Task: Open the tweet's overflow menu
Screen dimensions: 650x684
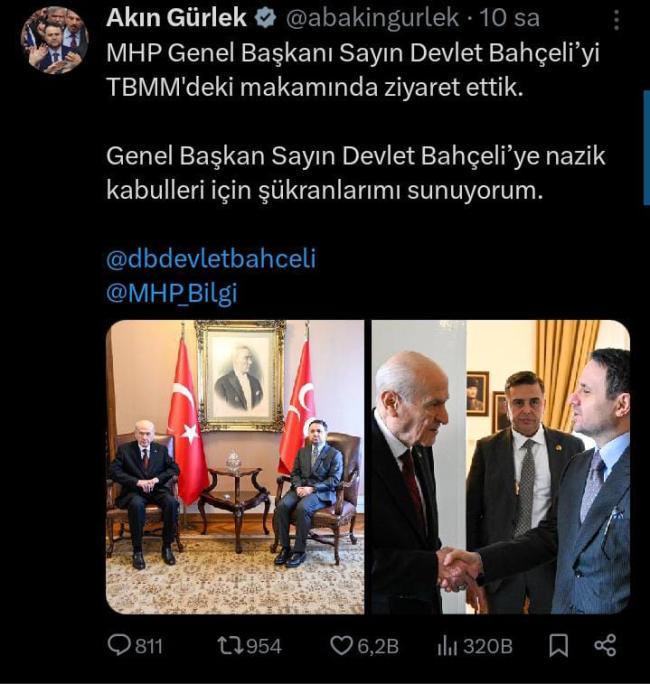Action: coord(616,19)
